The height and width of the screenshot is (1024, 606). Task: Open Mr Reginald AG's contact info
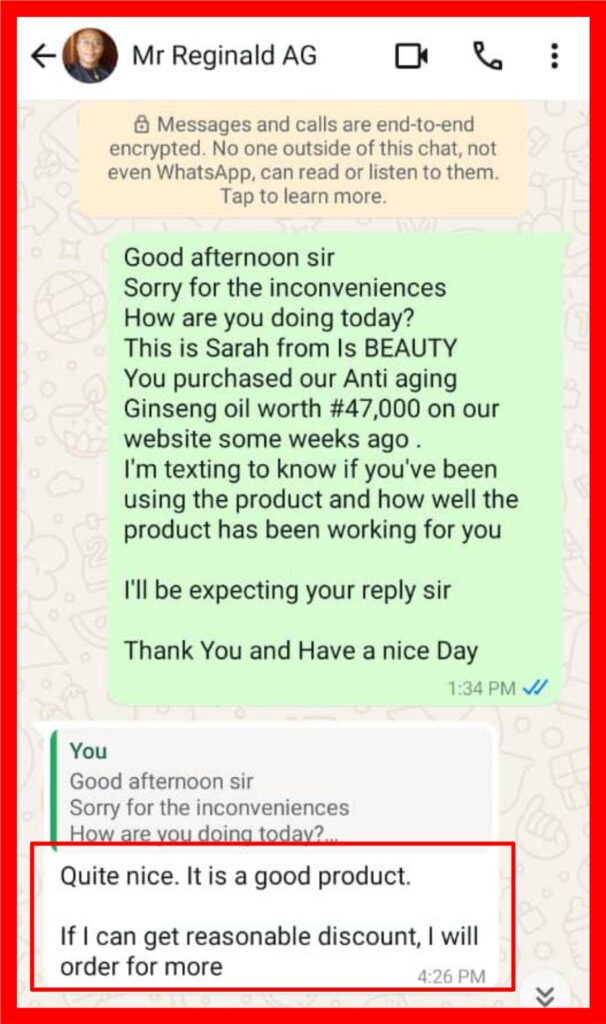pos(224,56)
